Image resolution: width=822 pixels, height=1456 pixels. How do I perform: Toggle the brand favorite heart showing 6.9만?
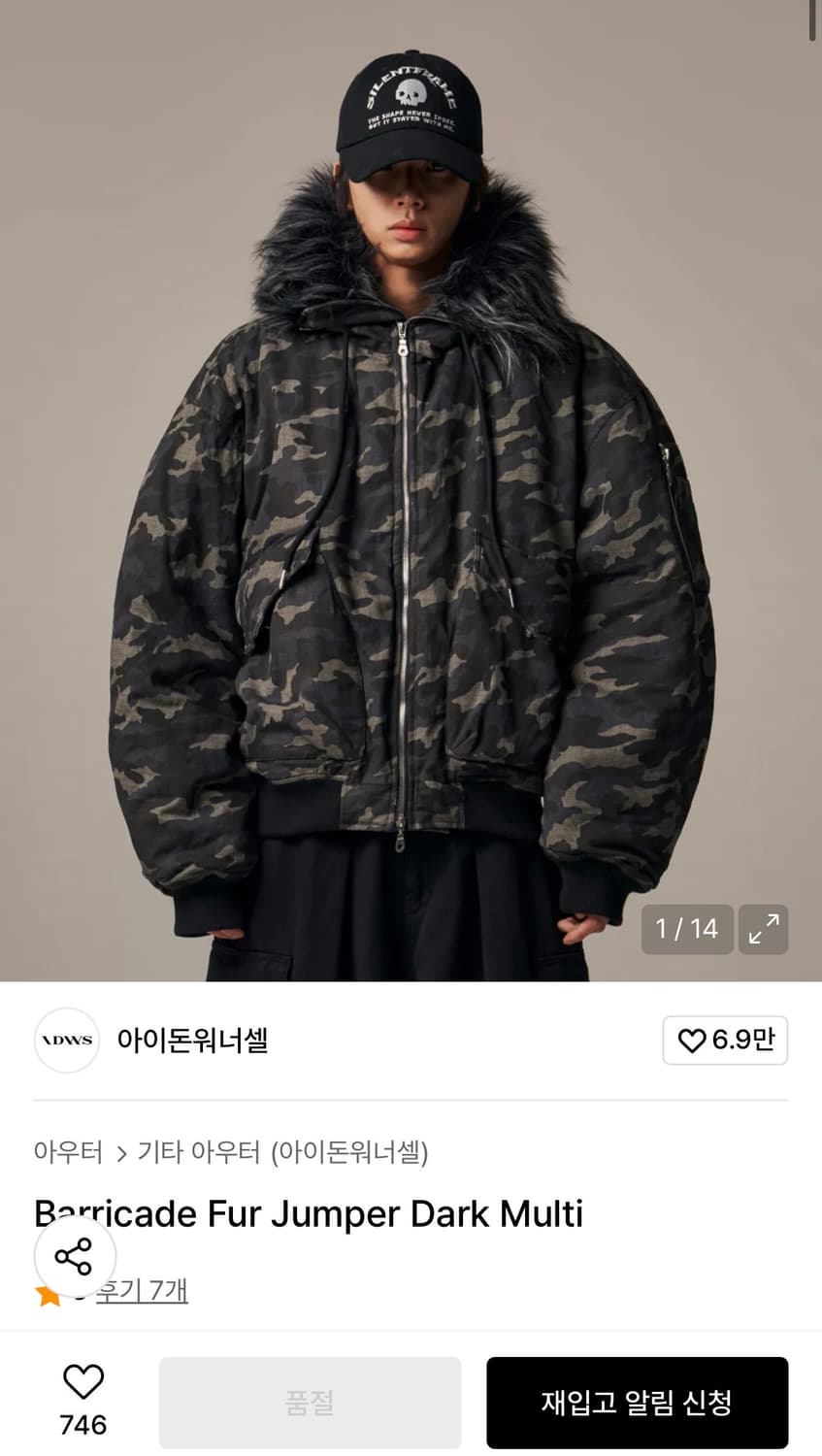click(725, 1040)
